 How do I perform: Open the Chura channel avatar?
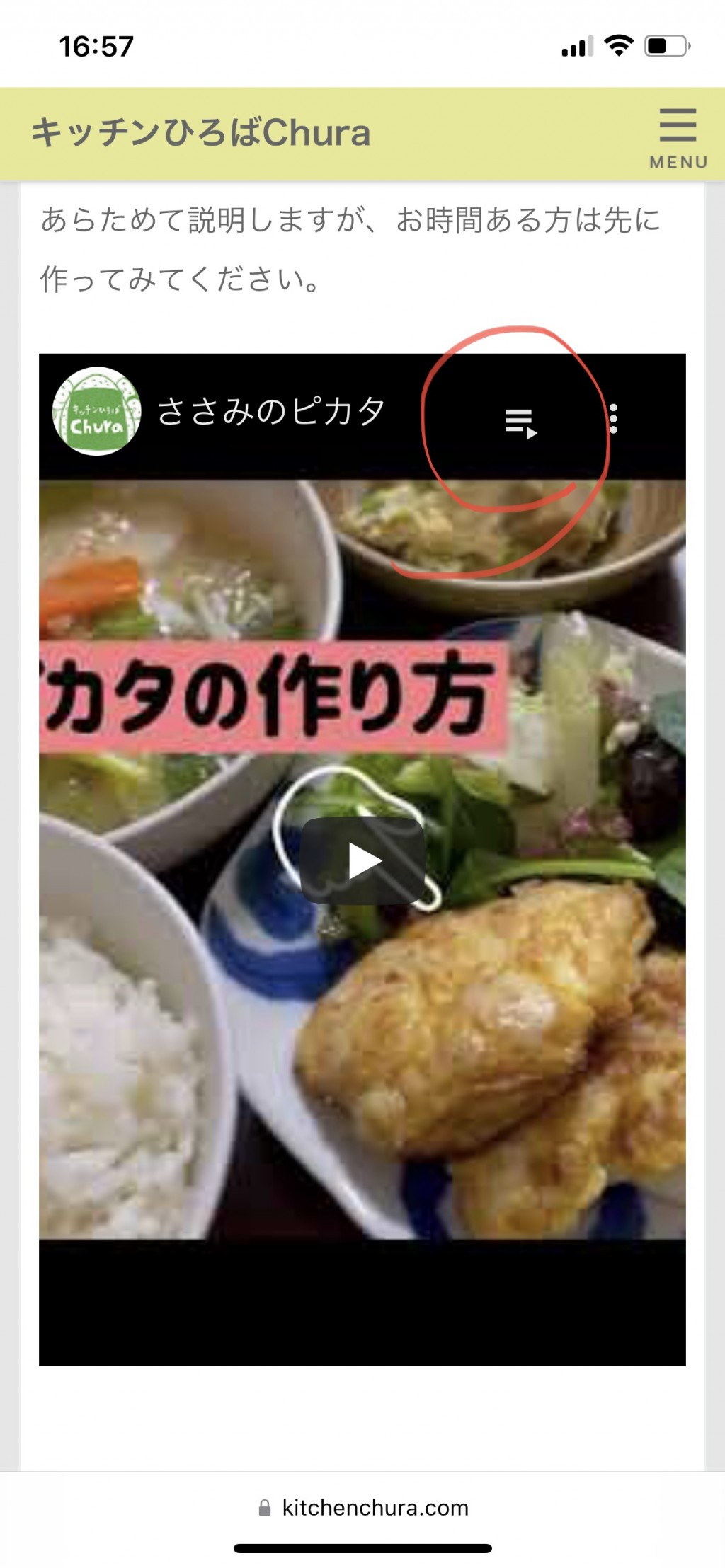click(x=97, y=411)
